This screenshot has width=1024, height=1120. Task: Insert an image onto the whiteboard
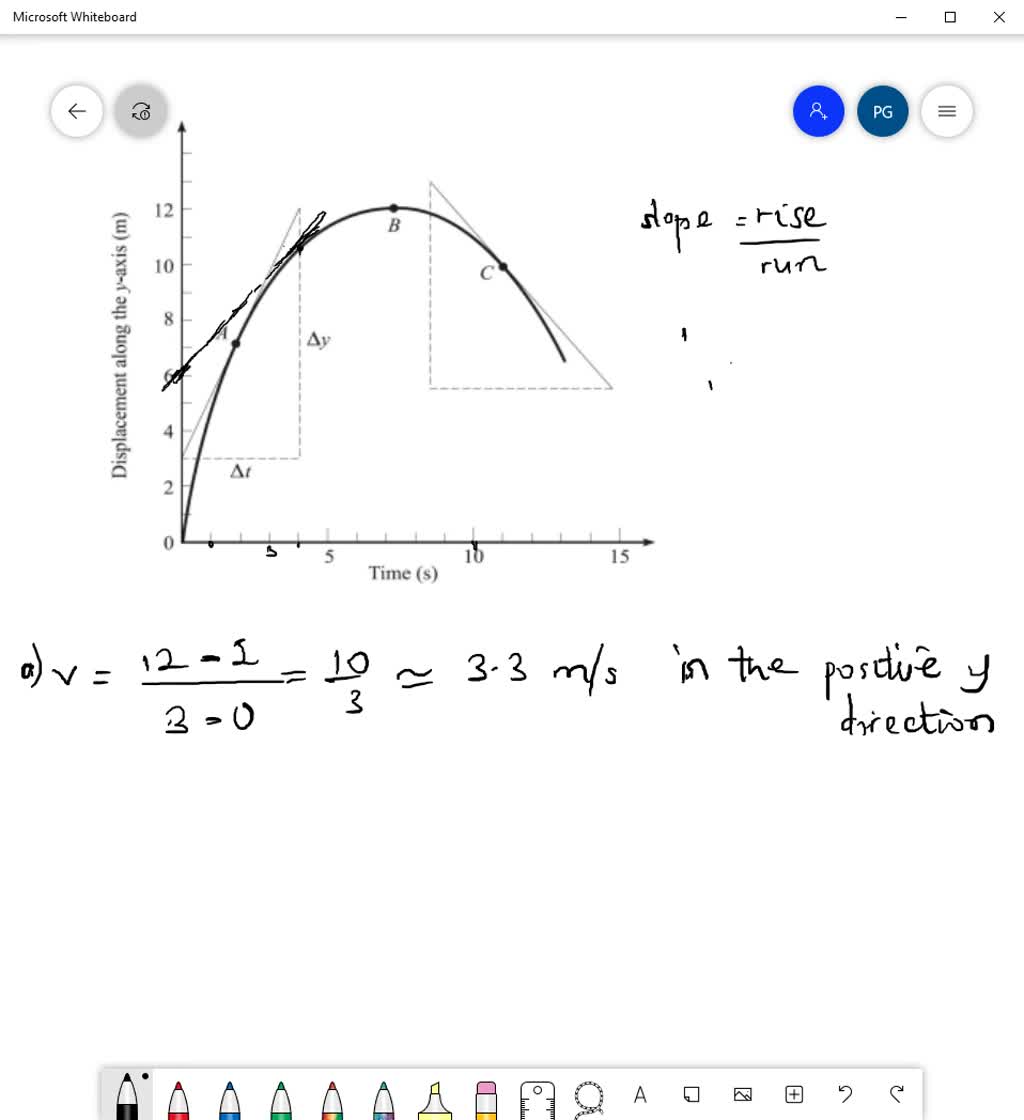(x=742, y=1095)
